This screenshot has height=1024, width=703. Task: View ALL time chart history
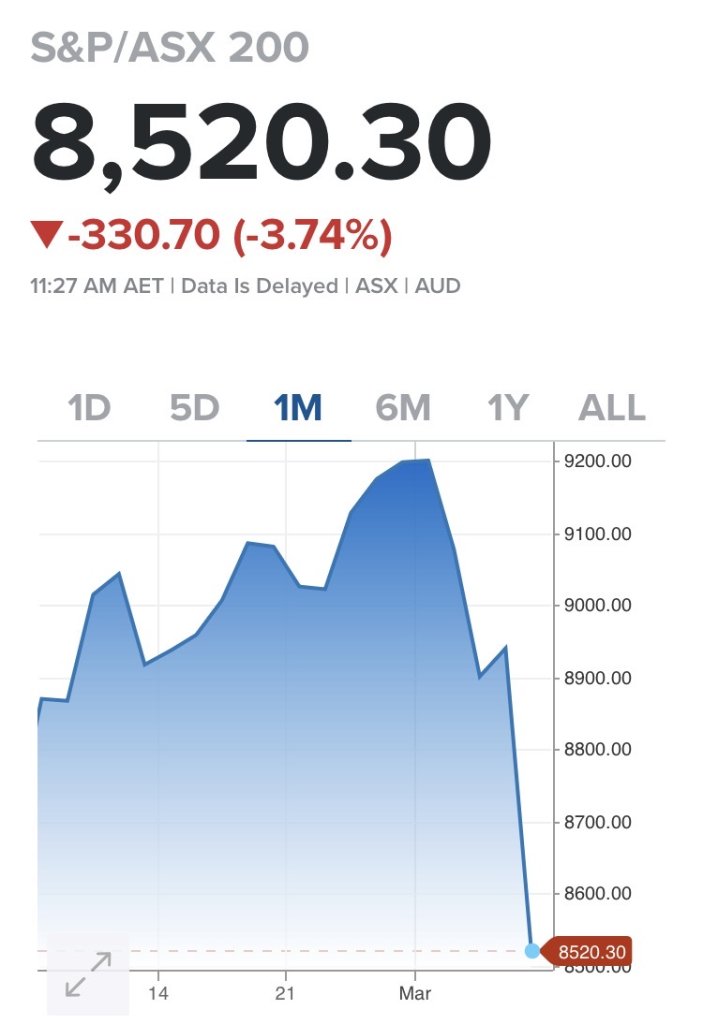(612, 409)
